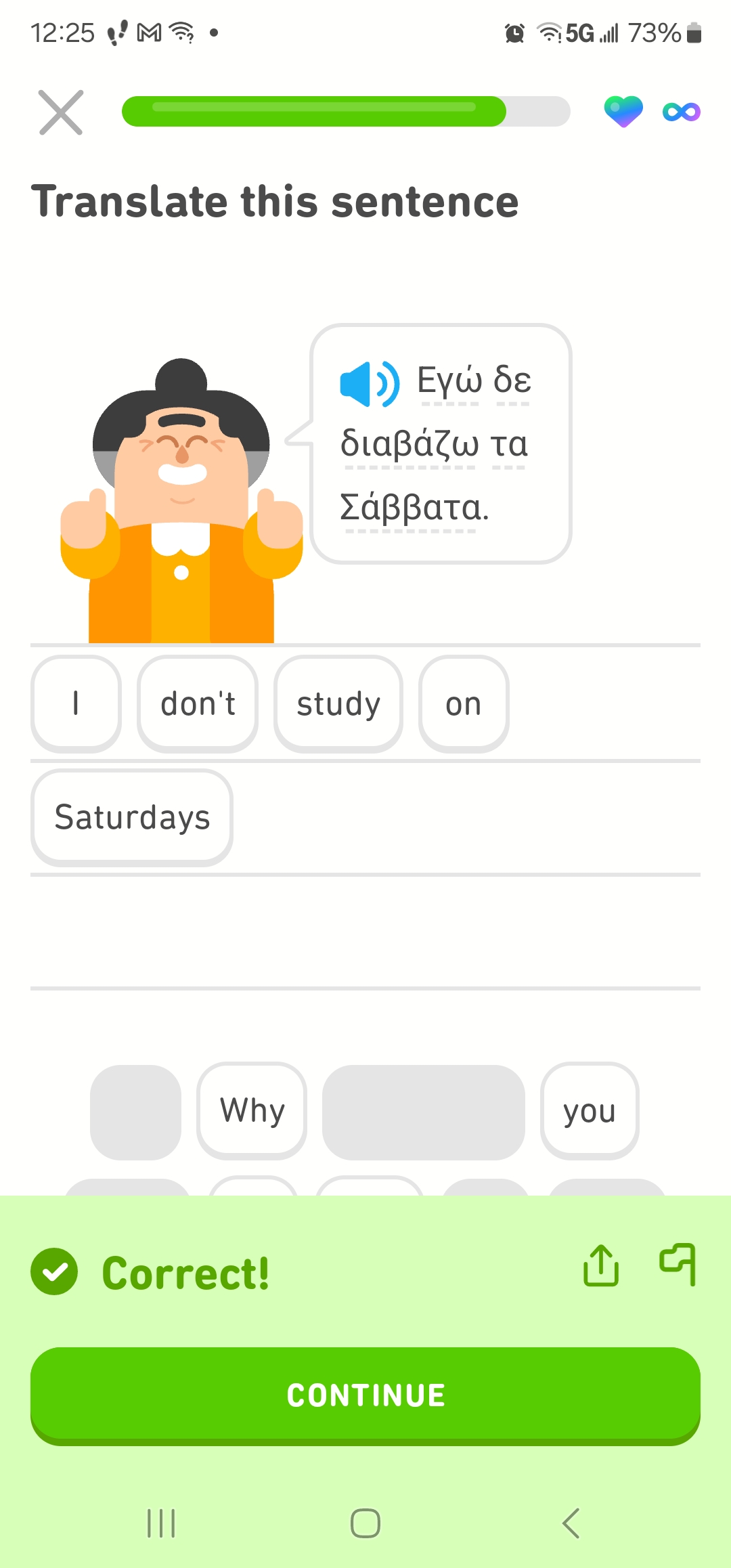The width and height of the screenshot is (731, 1568).
Task: Remove the word "I" from the answer
Action: [x=76, y=703]
